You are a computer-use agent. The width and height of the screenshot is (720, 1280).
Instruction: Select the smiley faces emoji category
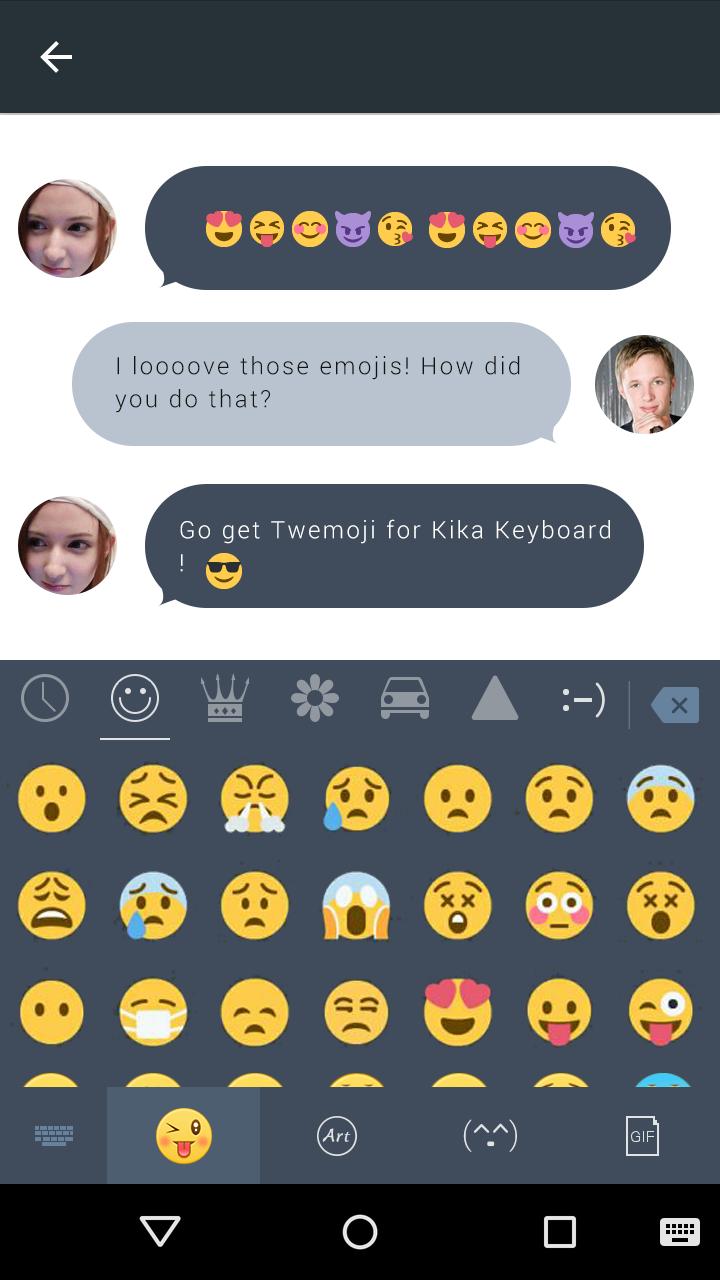point(135,698)
